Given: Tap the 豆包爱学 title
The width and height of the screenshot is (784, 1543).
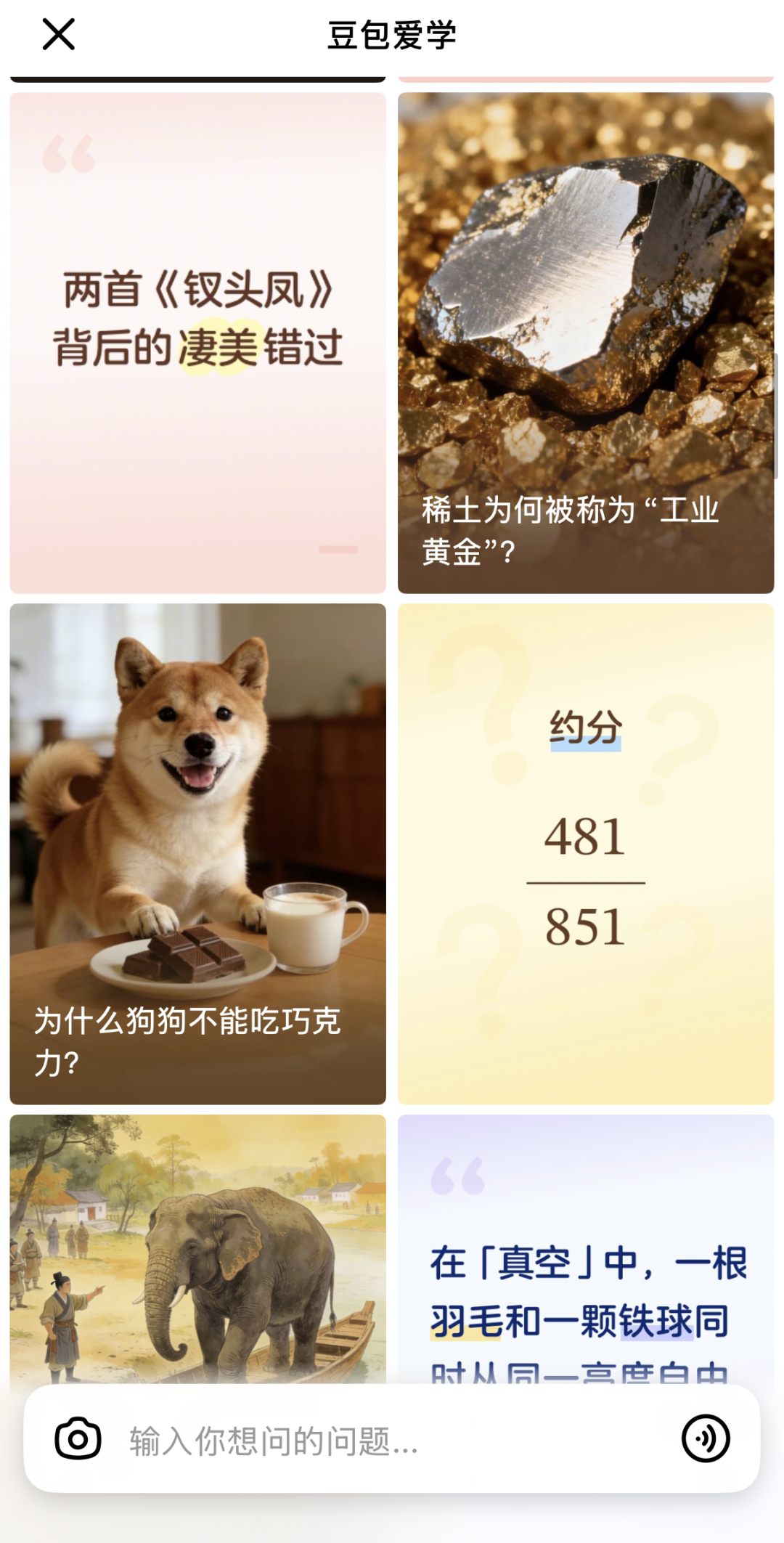Looking at the screenshot, I should tap(392, 34).
